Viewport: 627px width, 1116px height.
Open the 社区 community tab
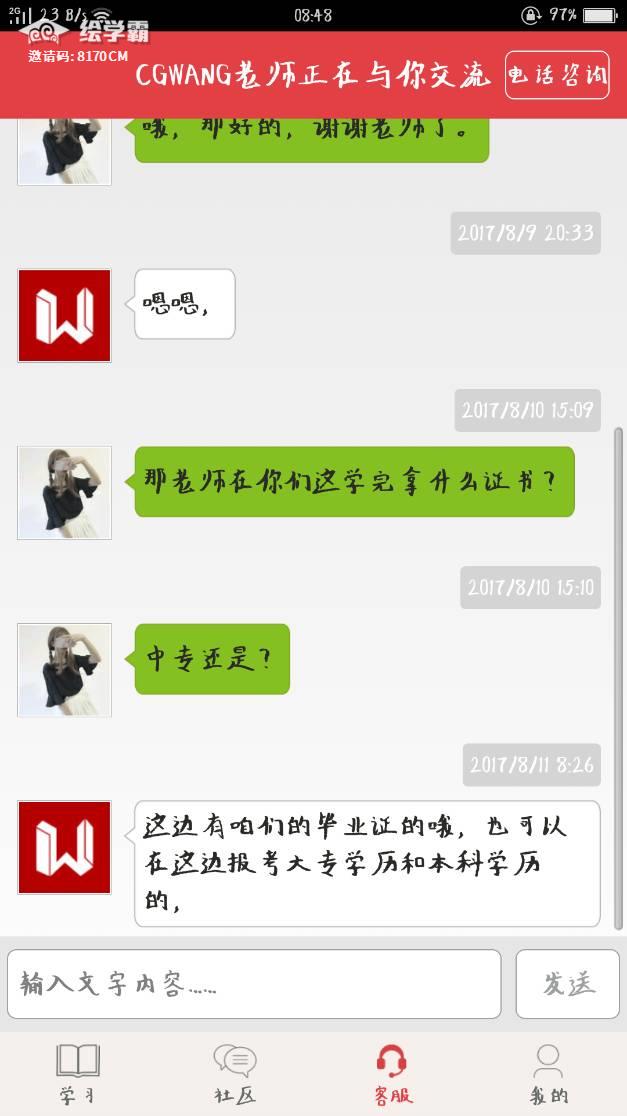click(x=235, y=1074)
